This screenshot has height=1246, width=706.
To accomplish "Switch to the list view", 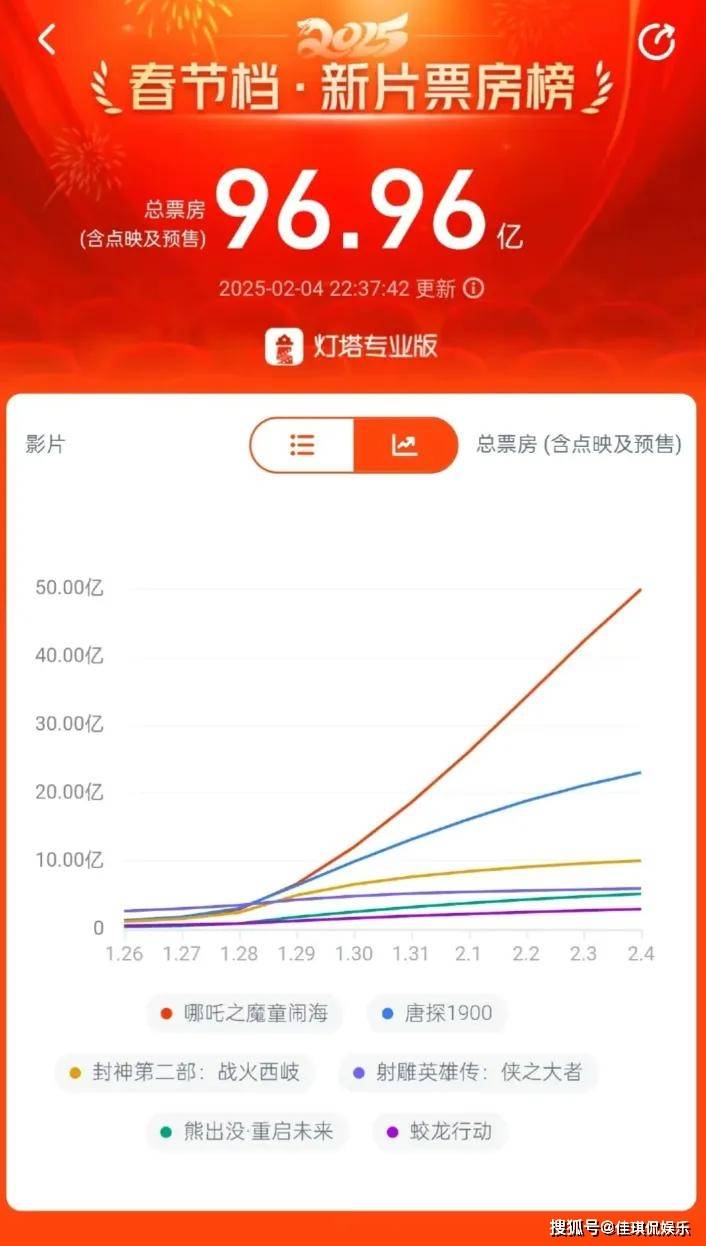I will coord(302,445).
